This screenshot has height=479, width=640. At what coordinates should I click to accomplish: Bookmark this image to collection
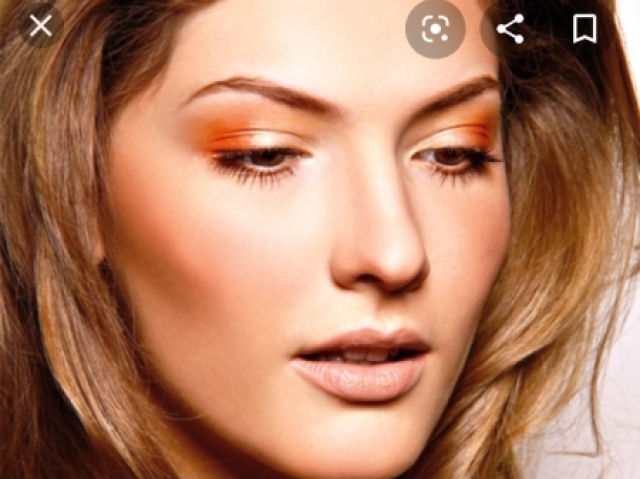pyautogui.click(x=585, y=29)
